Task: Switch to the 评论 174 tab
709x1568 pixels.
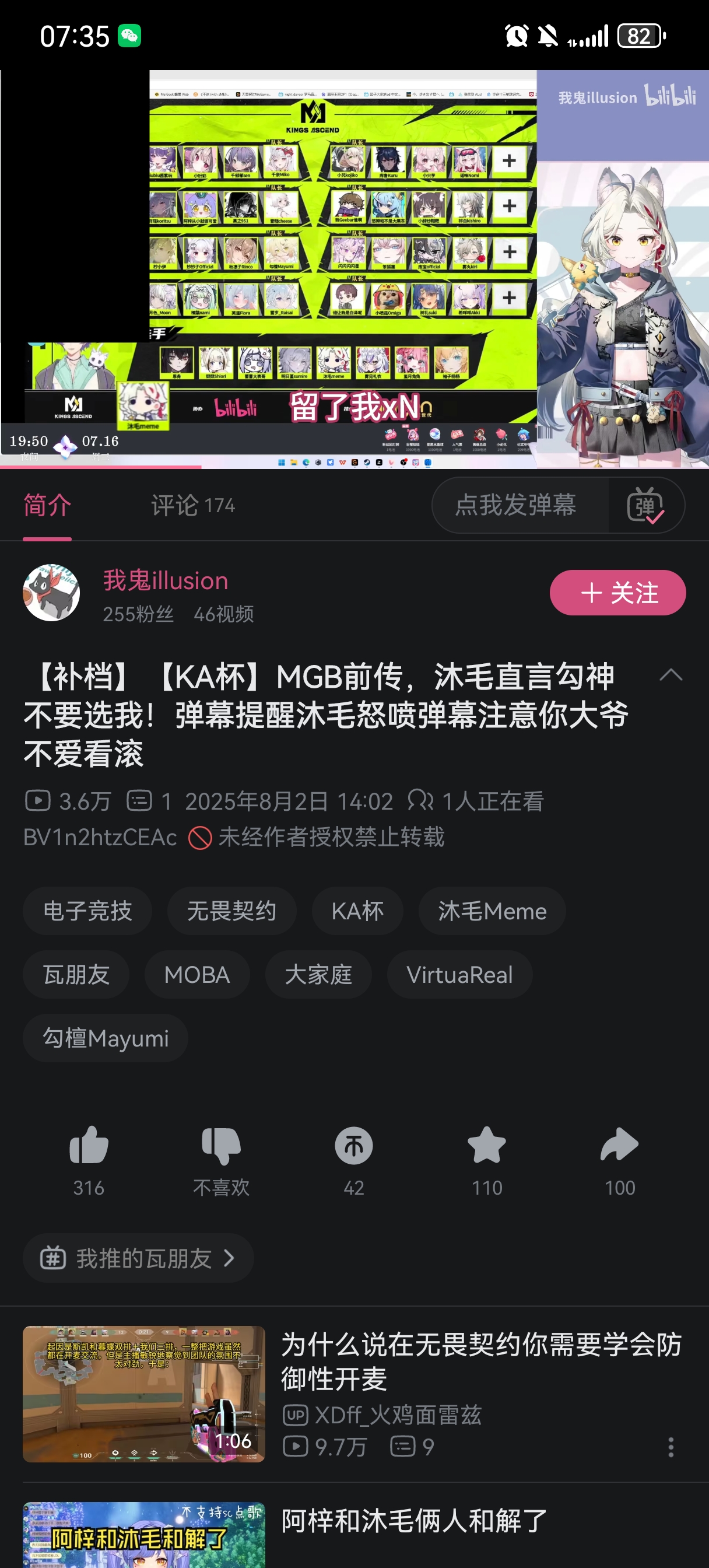Action: coord(193,505)
